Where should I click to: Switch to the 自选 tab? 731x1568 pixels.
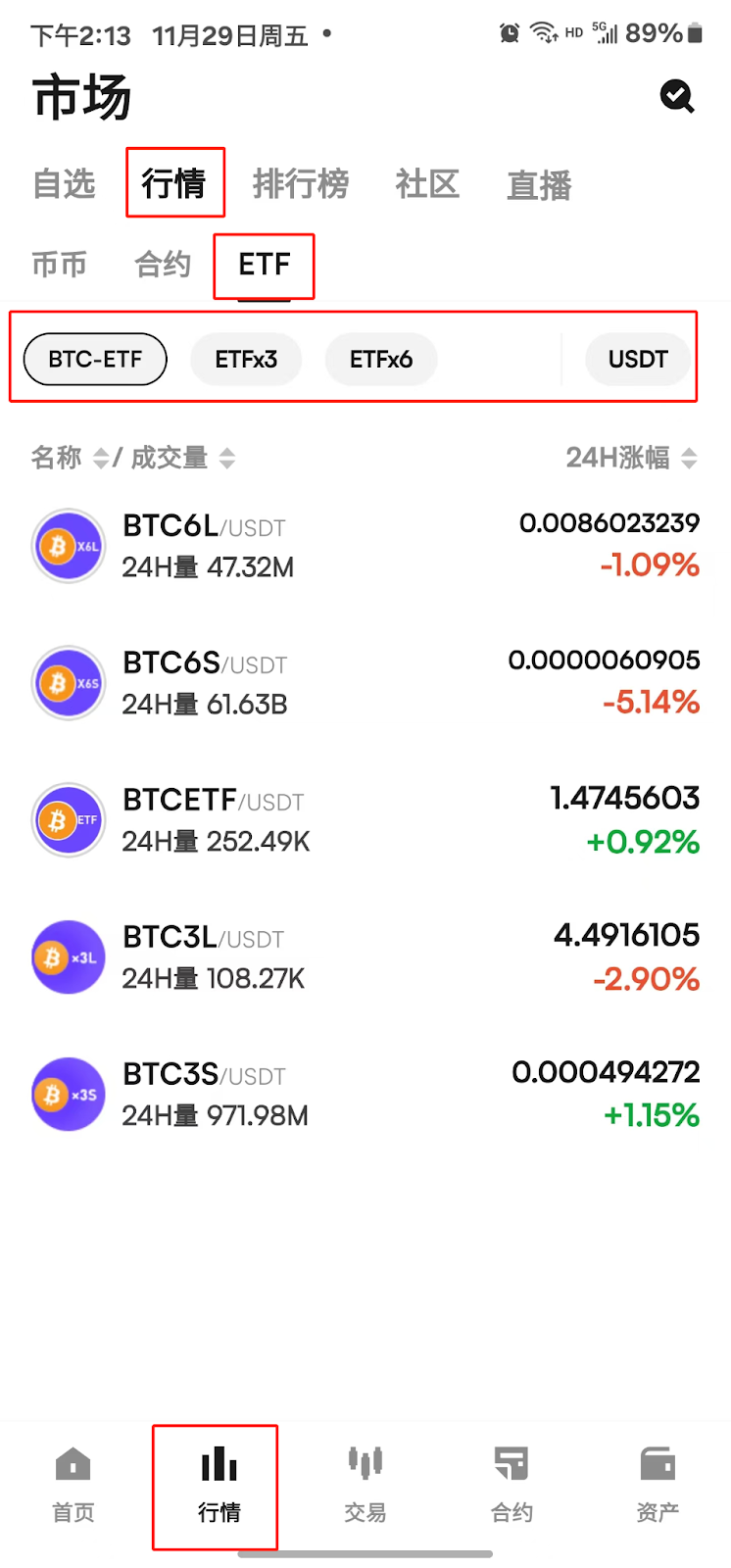point(64,184)
